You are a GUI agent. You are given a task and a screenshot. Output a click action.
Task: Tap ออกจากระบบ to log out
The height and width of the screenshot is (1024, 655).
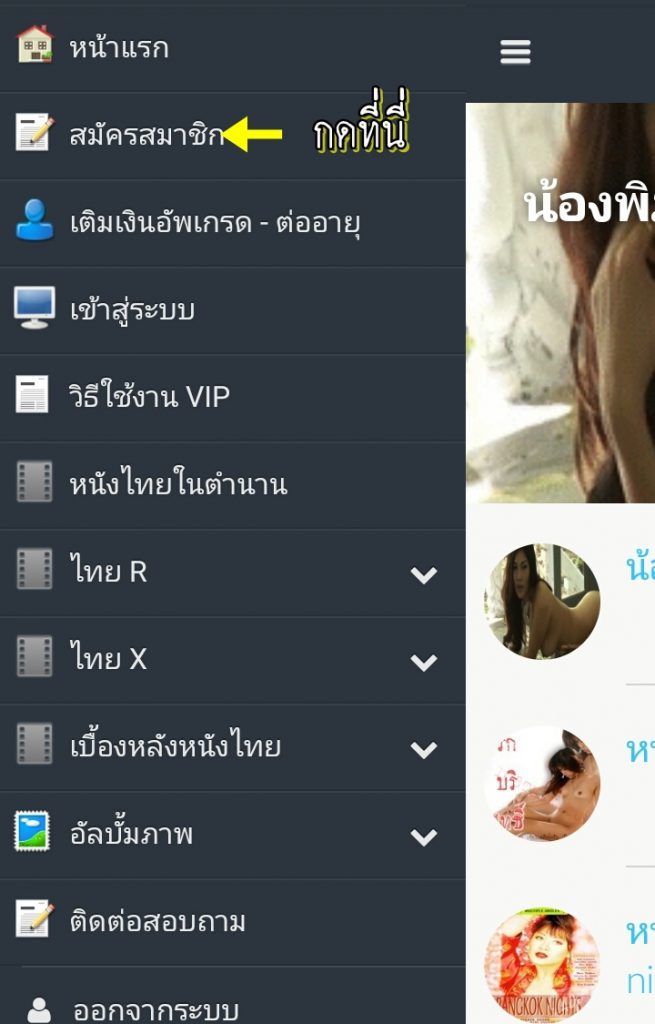coord(155,1009)
